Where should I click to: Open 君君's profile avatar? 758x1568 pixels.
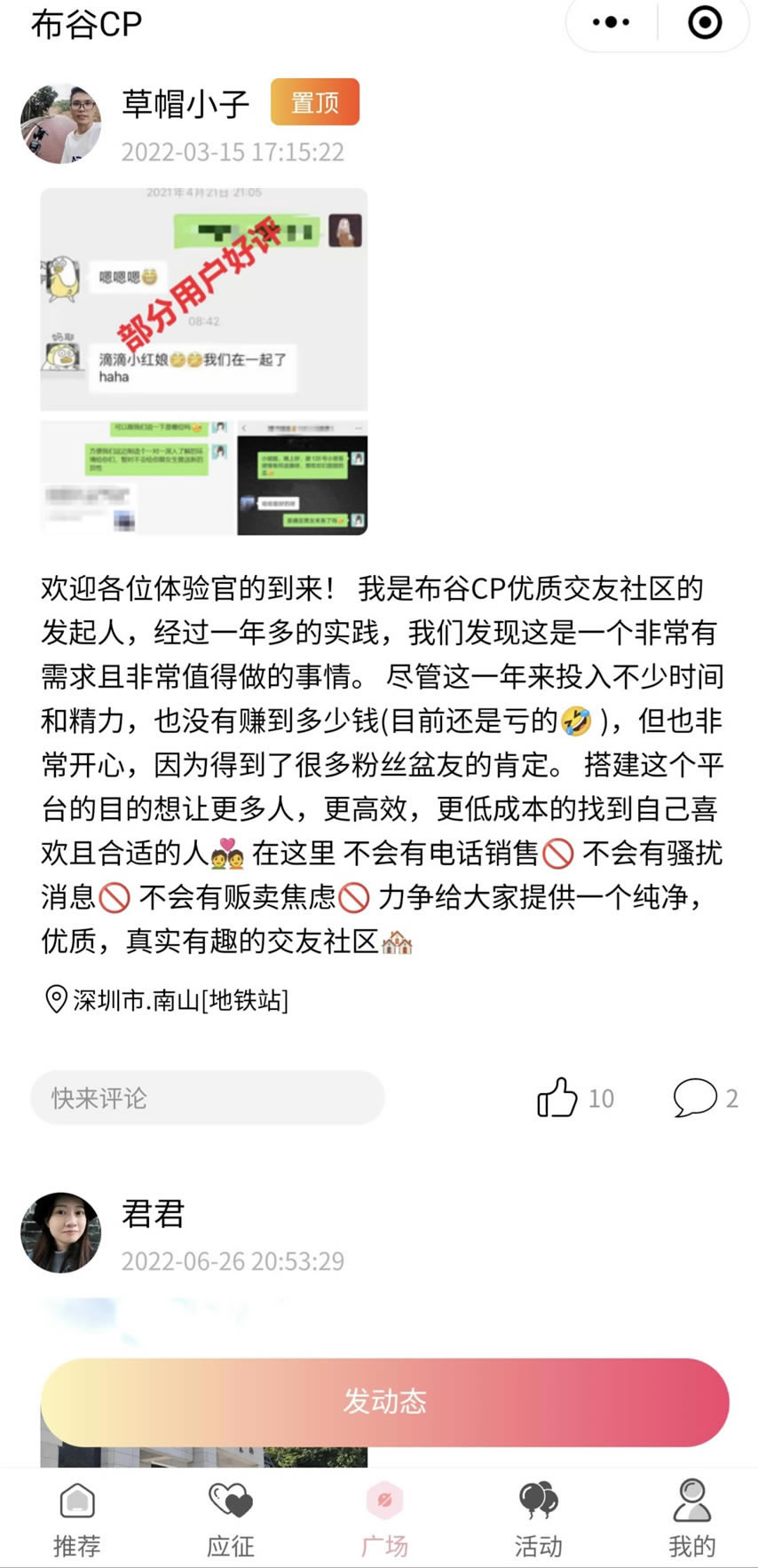click(61, 1233)
